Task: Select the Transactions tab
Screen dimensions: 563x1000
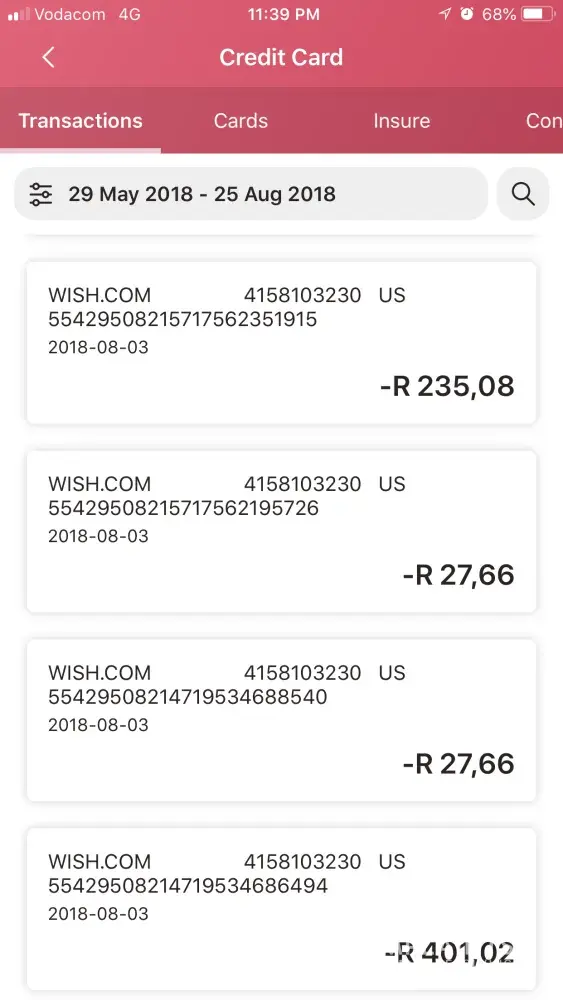Action: coord(80,121)
